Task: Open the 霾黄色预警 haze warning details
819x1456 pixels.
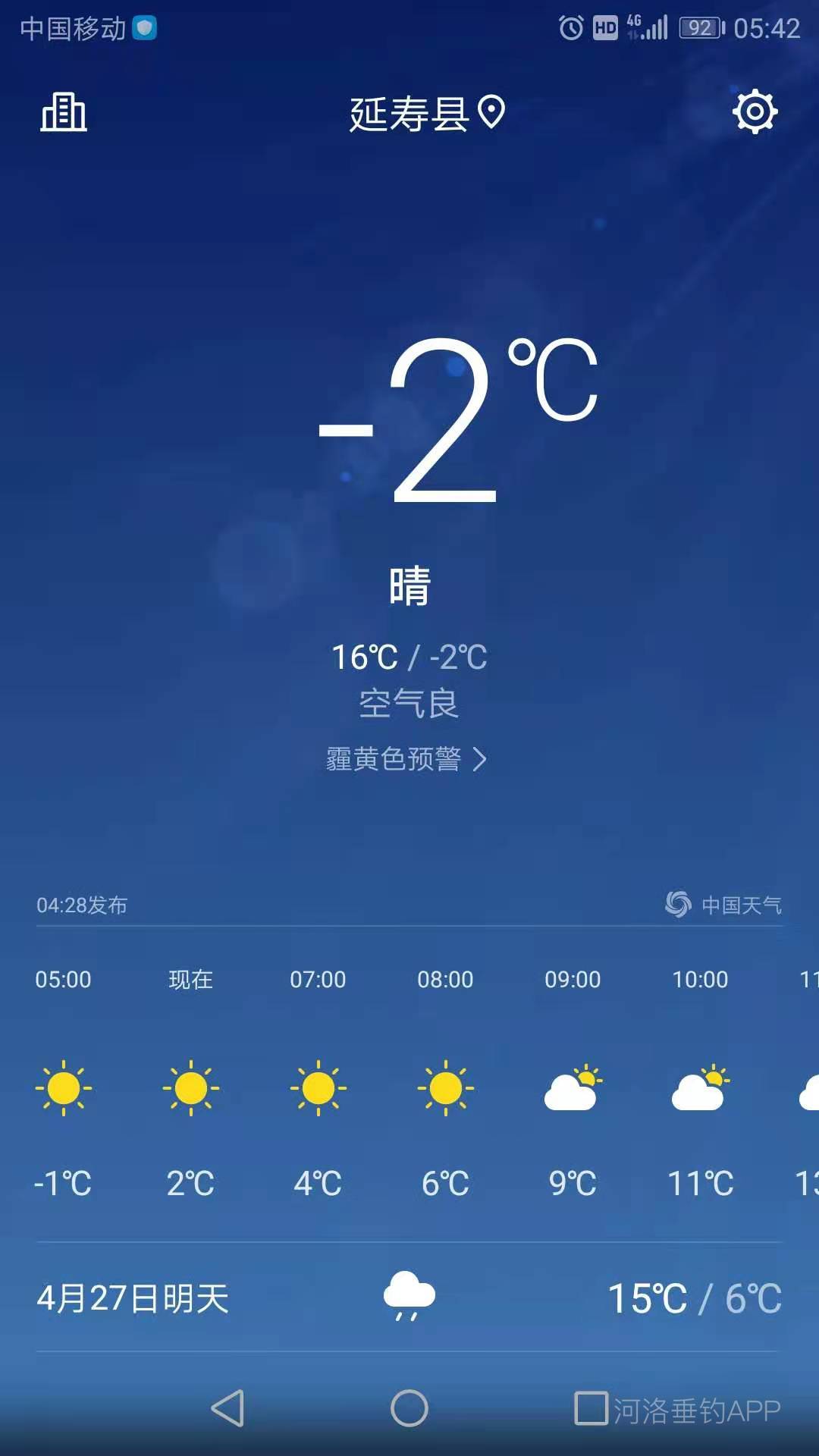Action: coord(406,759)
